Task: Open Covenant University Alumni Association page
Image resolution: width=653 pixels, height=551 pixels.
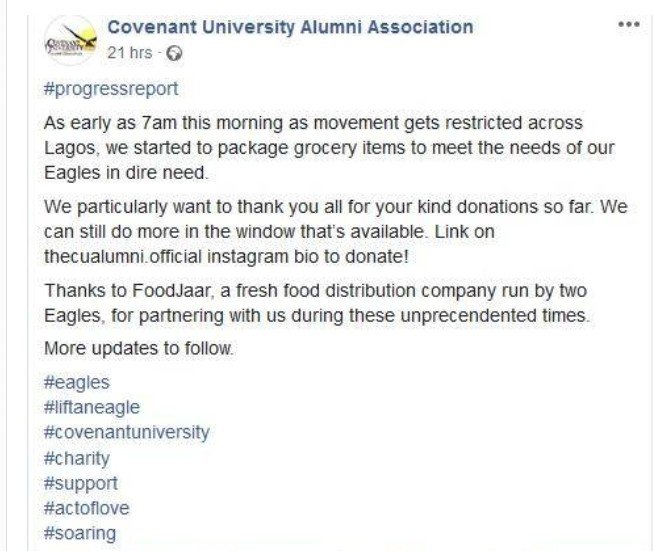Action: click(290, 27)
